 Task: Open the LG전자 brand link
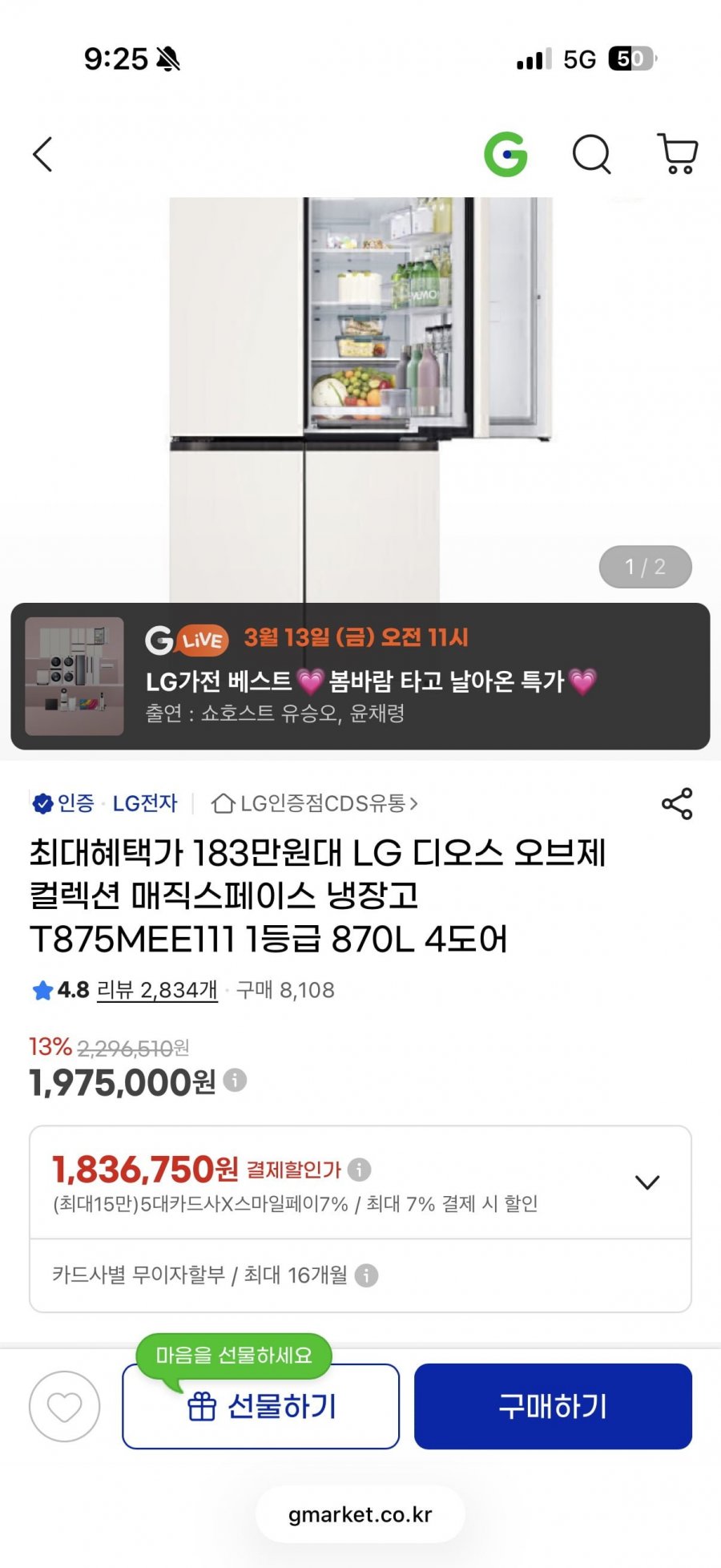[x=144, y=803]
